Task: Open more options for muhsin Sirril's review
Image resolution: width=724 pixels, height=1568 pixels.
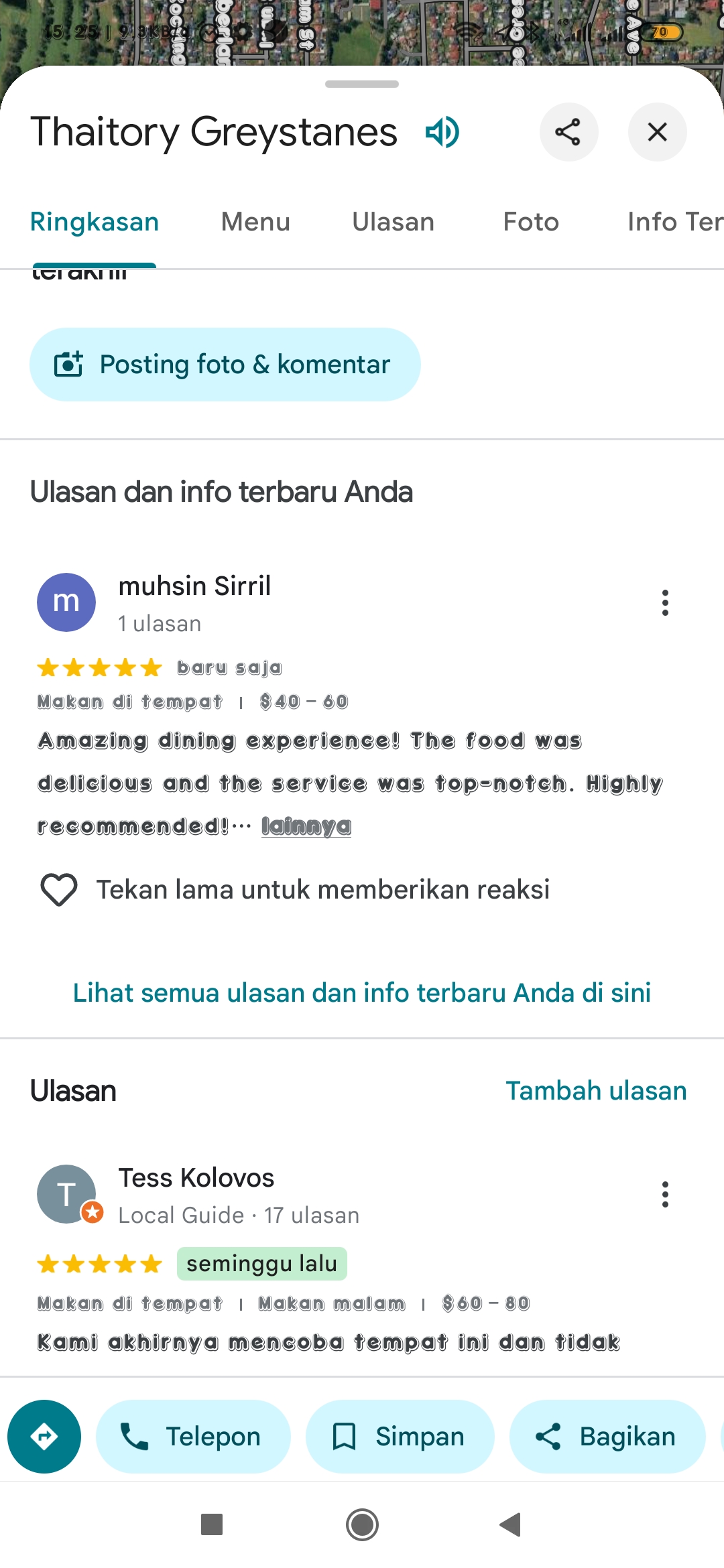Action: coord(665,602)
